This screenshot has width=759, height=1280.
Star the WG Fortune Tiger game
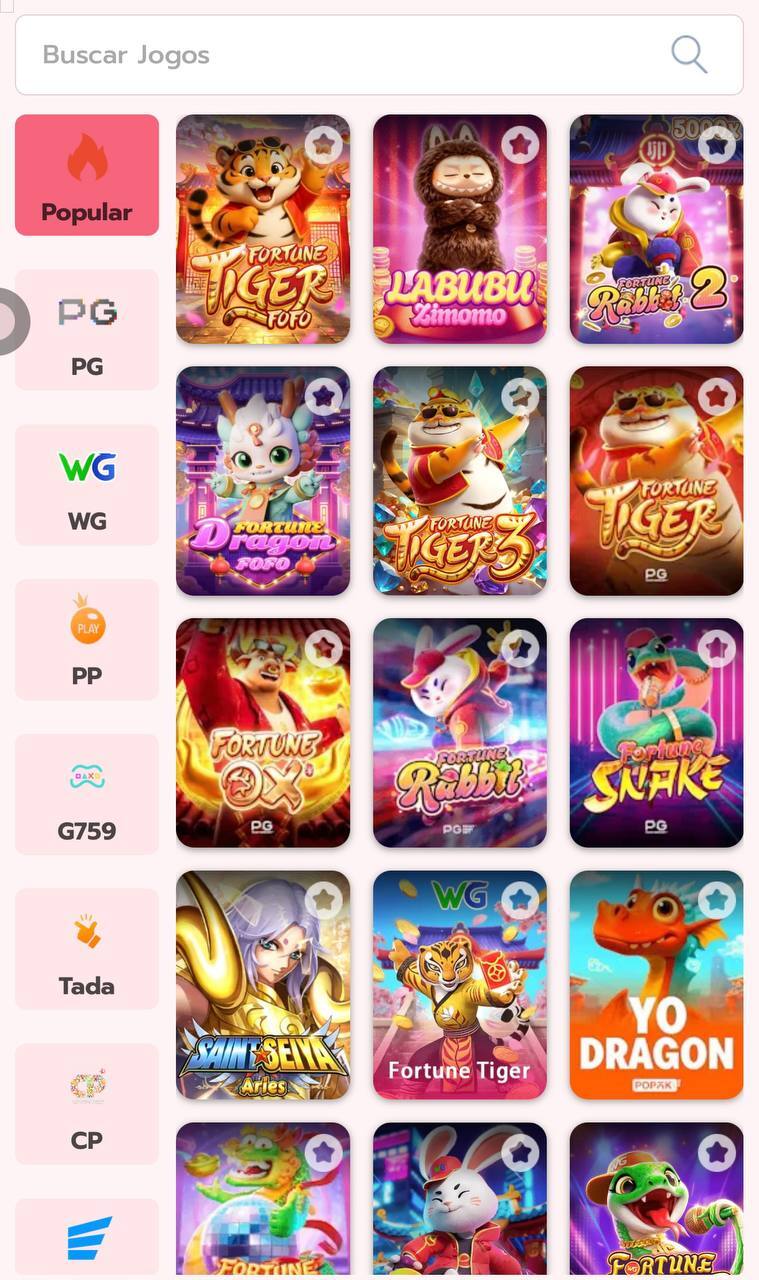(519, 901)
